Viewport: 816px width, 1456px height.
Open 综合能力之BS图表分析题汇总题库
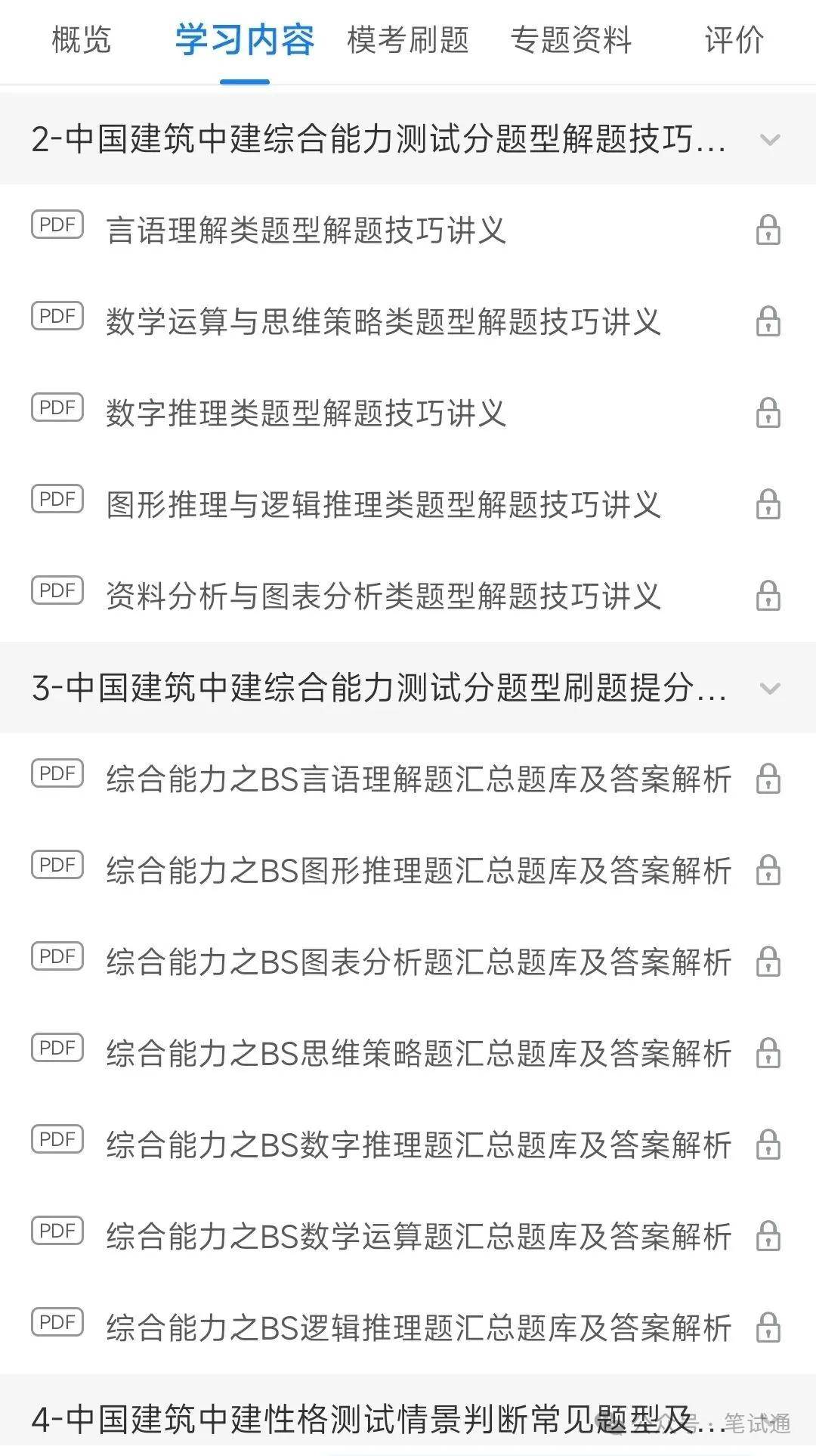click(x=408, y=962)
